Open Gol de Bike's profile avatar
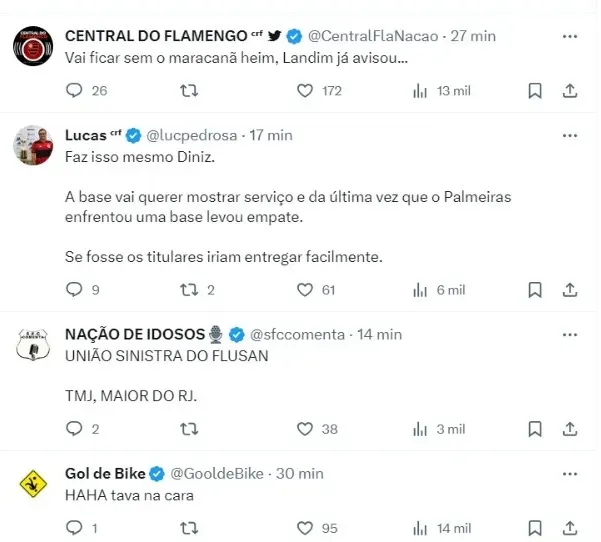 click(x=32, y=484)
